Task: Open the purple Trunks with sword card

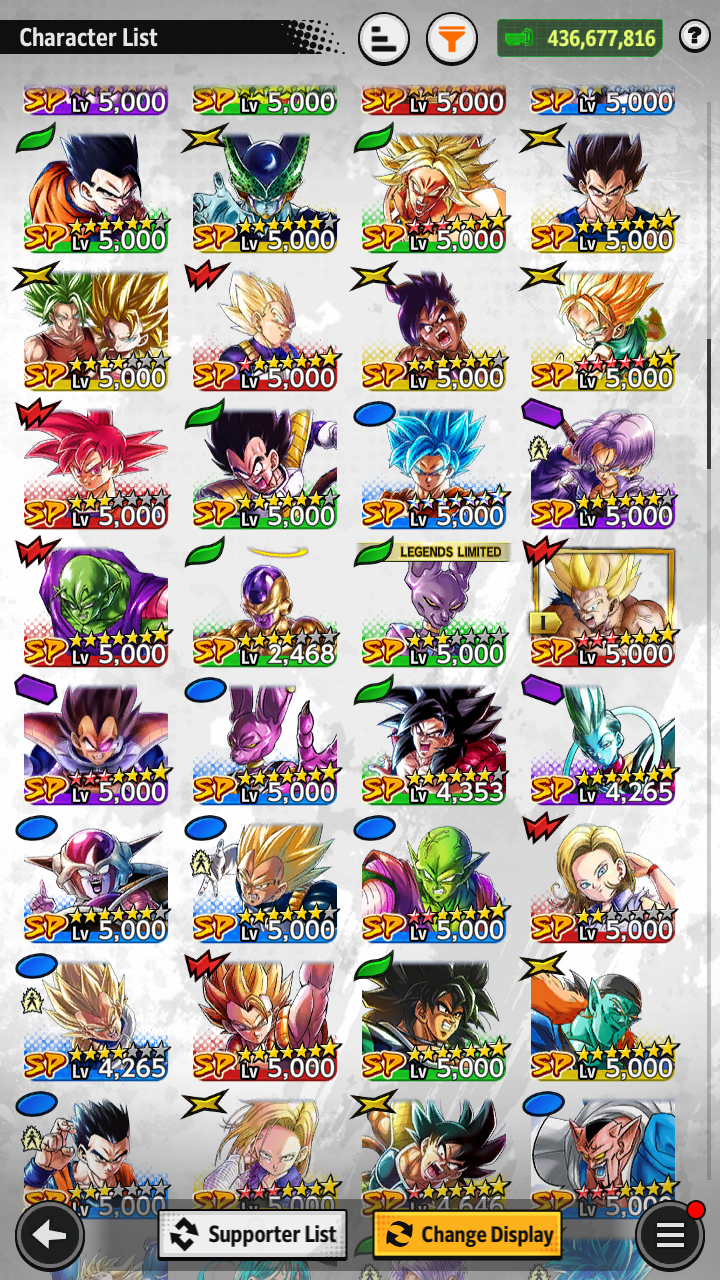Action: pos(602,466)
